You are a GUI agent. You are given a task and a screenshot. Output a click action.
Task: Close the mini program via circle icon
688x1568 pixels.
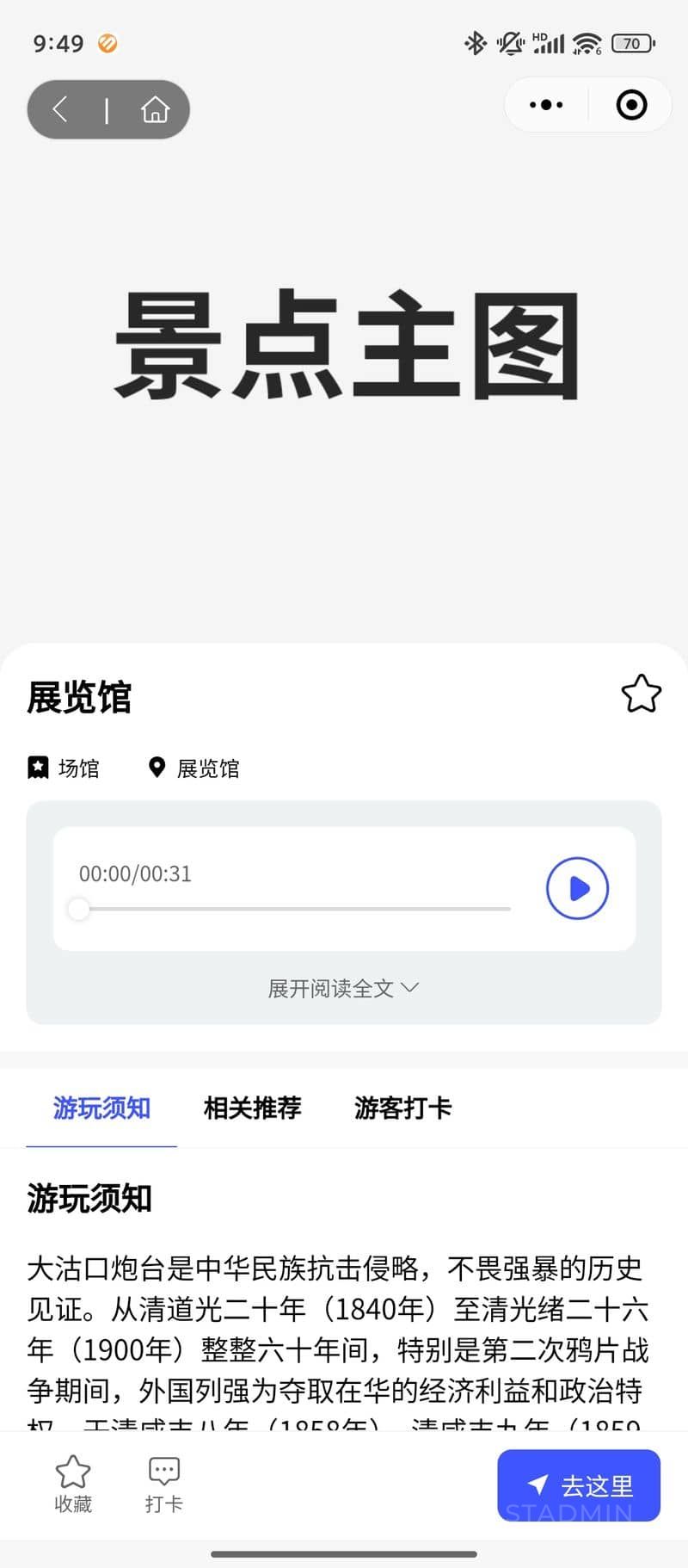(631, 105)
